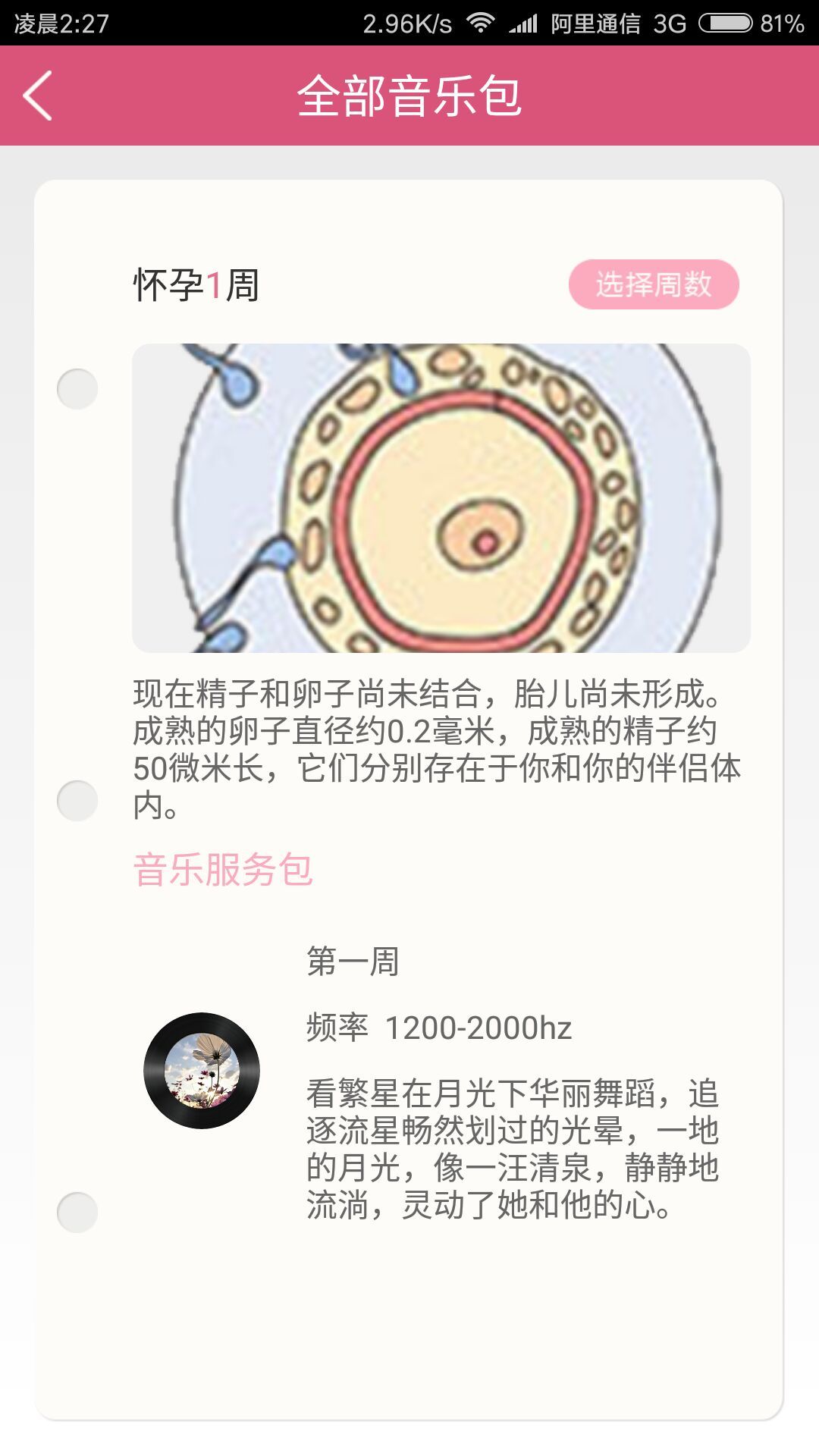The image size is (819, 1456).
Task: Open the 选择周数 week picker
Action: [x=652, y=284]
